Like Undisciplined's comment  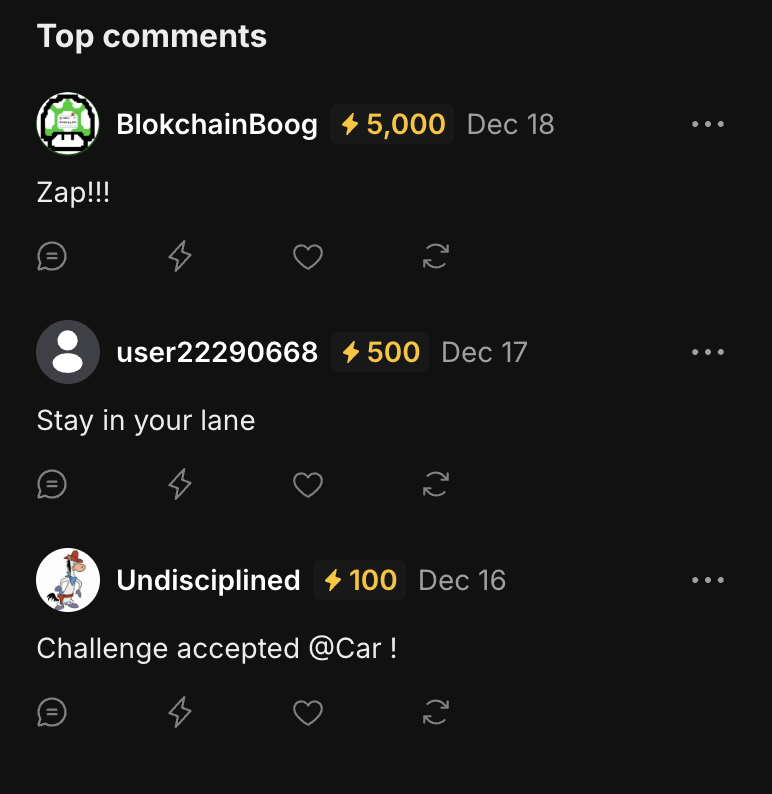tap(307, 713)
